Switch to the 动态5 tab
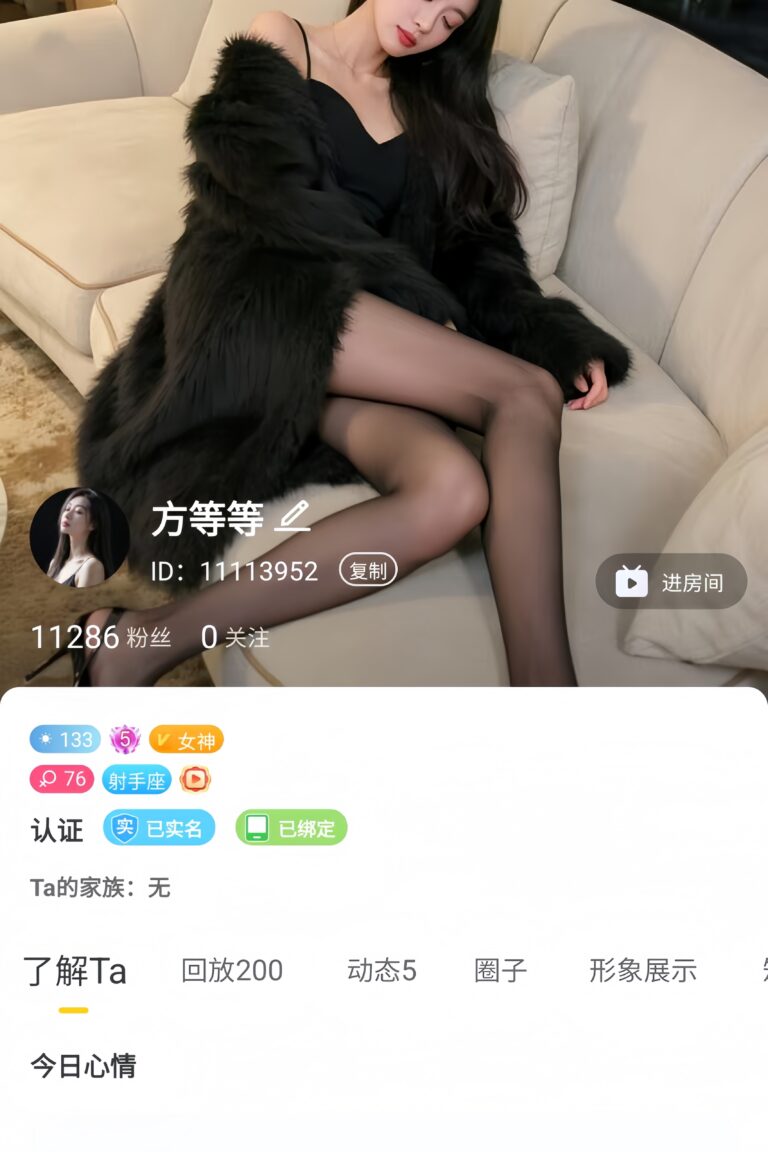 click(381, 970)
